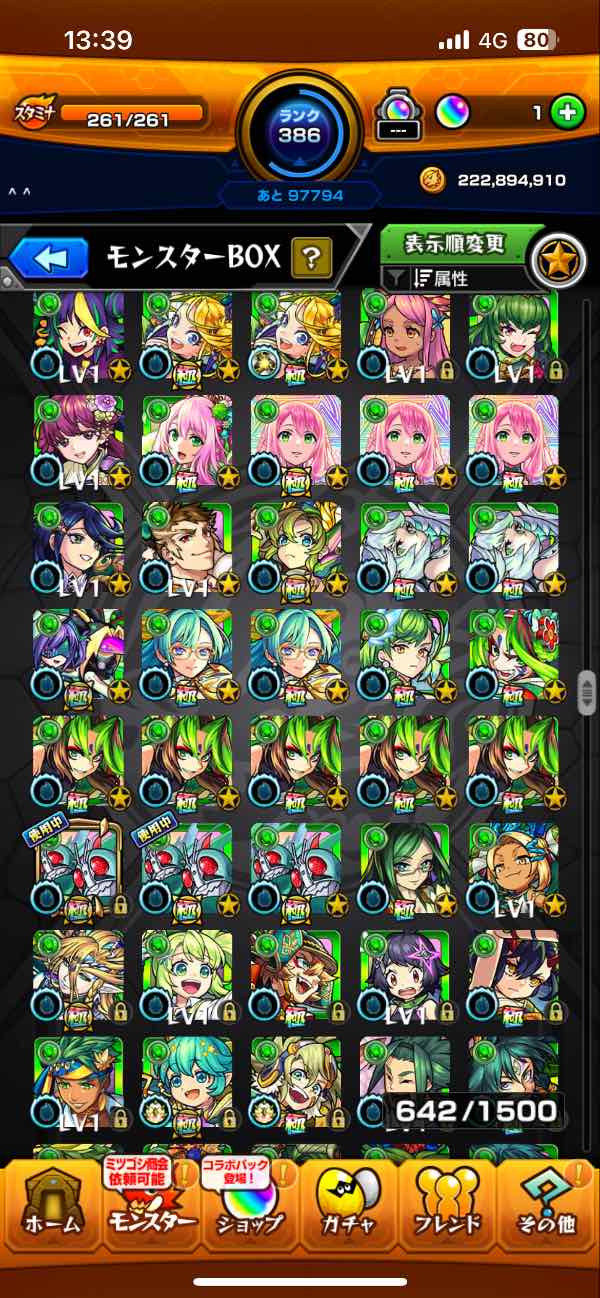600x1298 pixels.
Task: Add orbs with the green plus
Action: [x=568, y=113]
